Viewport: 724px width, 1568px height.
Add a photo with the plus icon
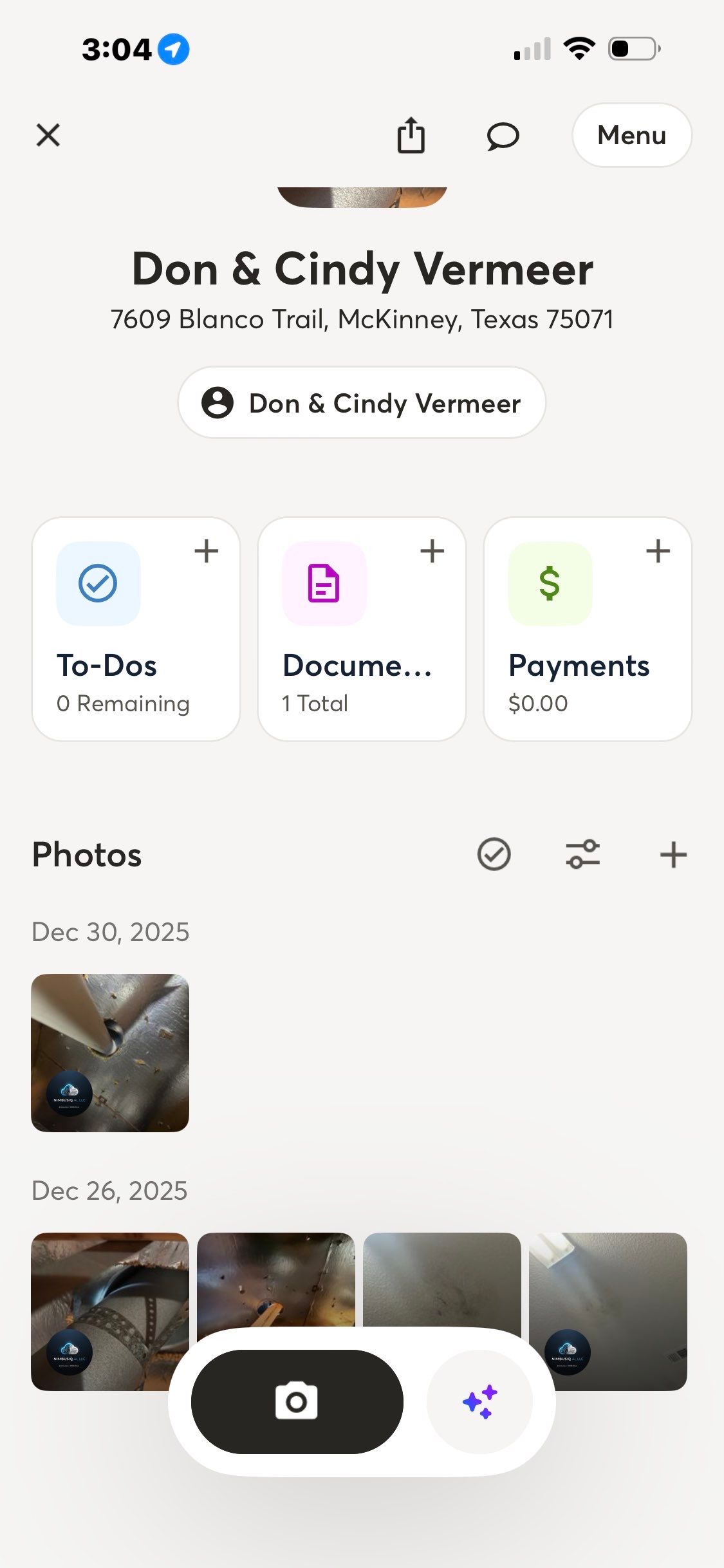[673, 855]
